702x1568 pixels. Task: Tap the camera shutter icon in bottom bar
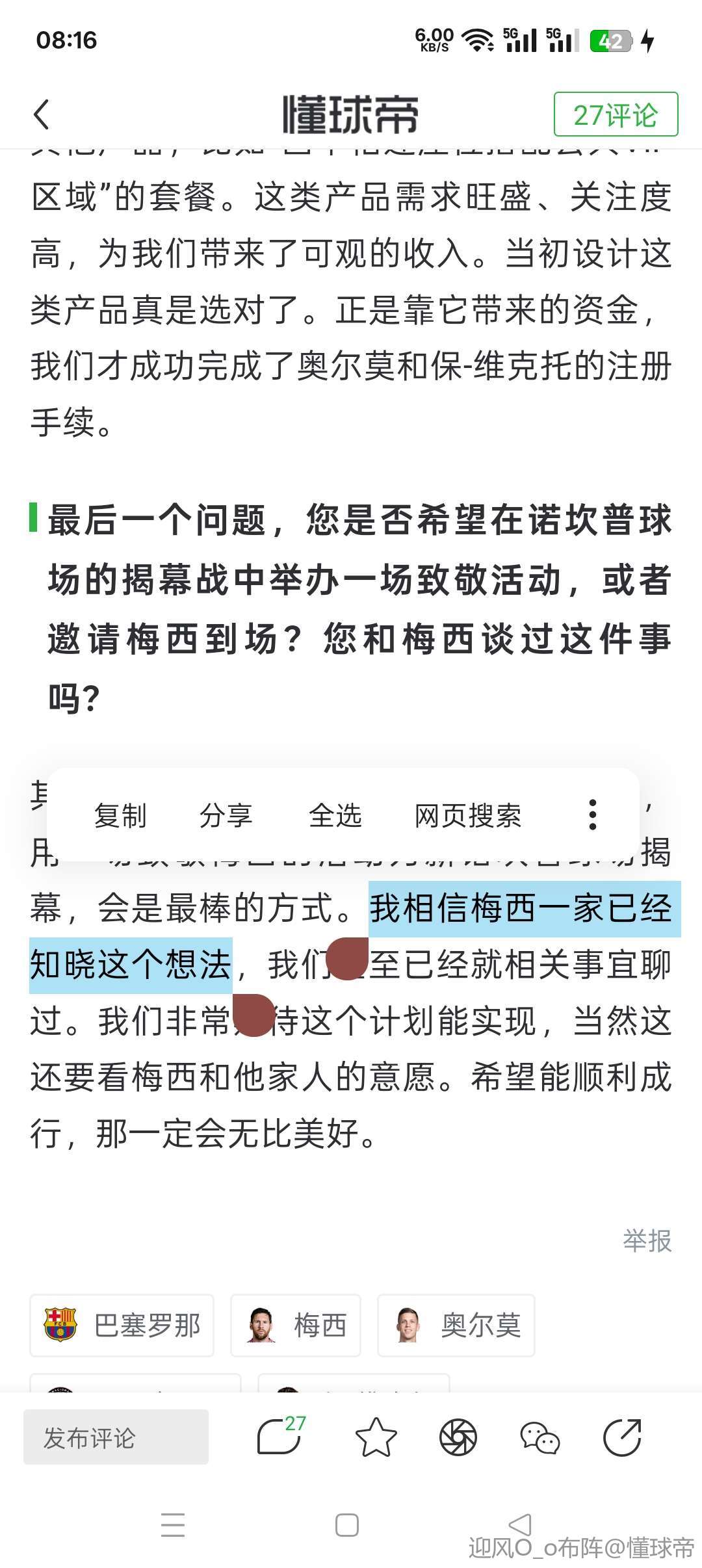coord(458,1437)
